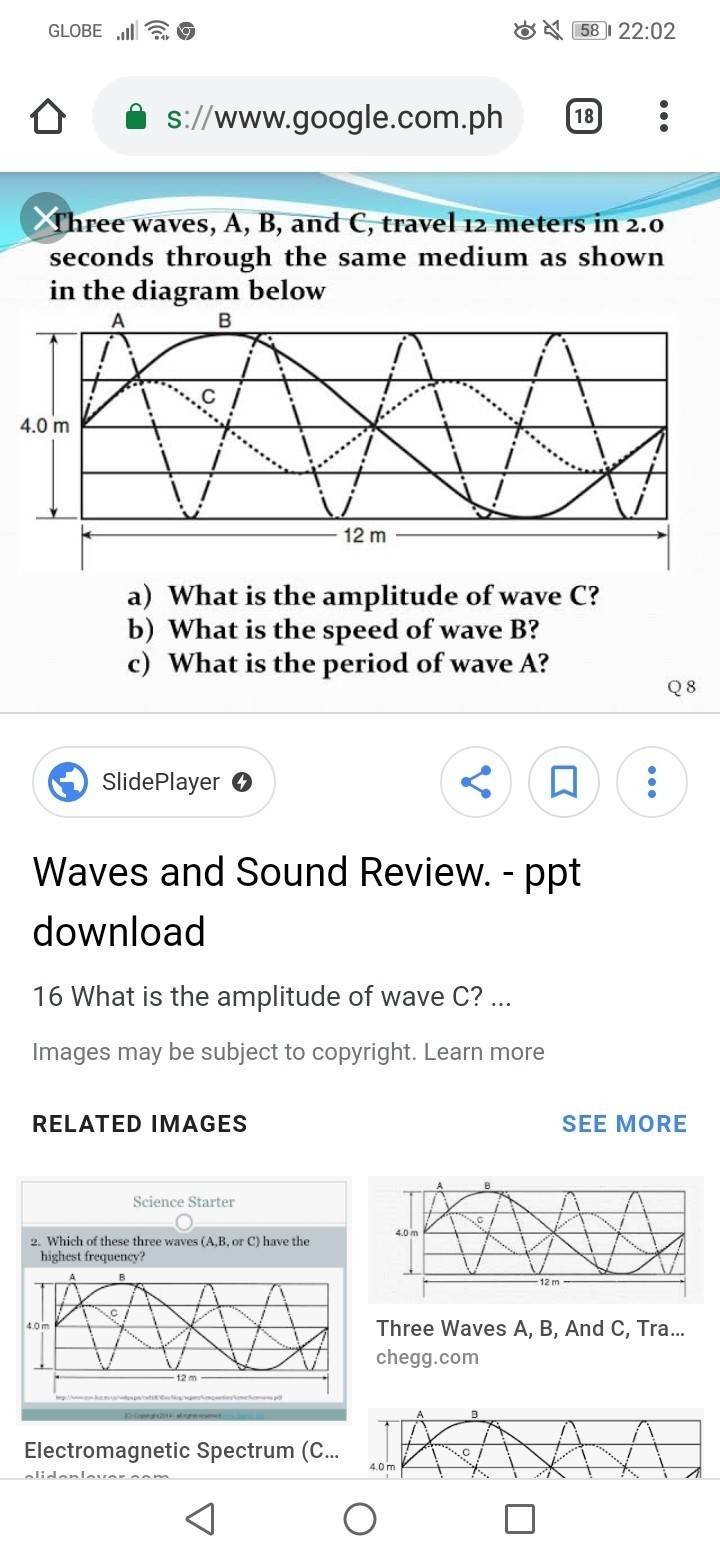
Task: Share this image result
Action: click(476, 782)
